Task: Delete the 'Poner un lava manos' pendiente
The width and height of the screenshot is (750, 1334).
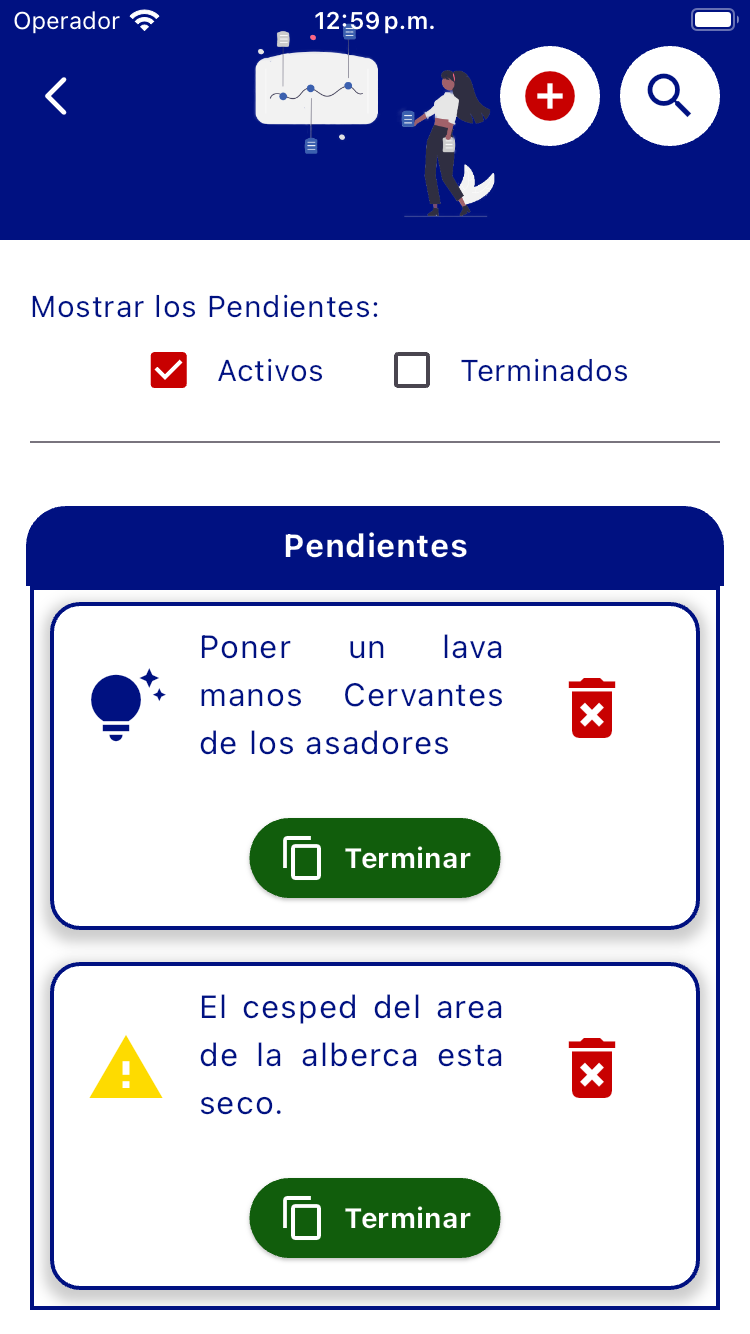Action: (x=592, y=708)
